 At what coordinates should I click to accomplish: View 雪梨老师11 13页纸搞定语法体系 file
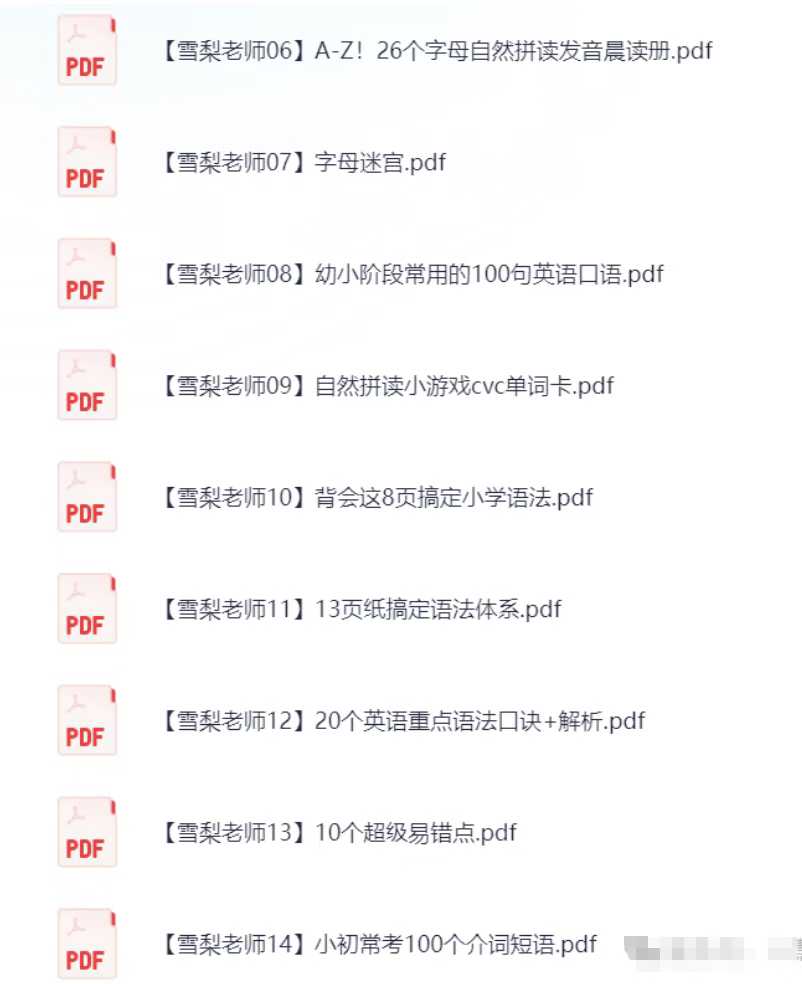pos(360,609)
